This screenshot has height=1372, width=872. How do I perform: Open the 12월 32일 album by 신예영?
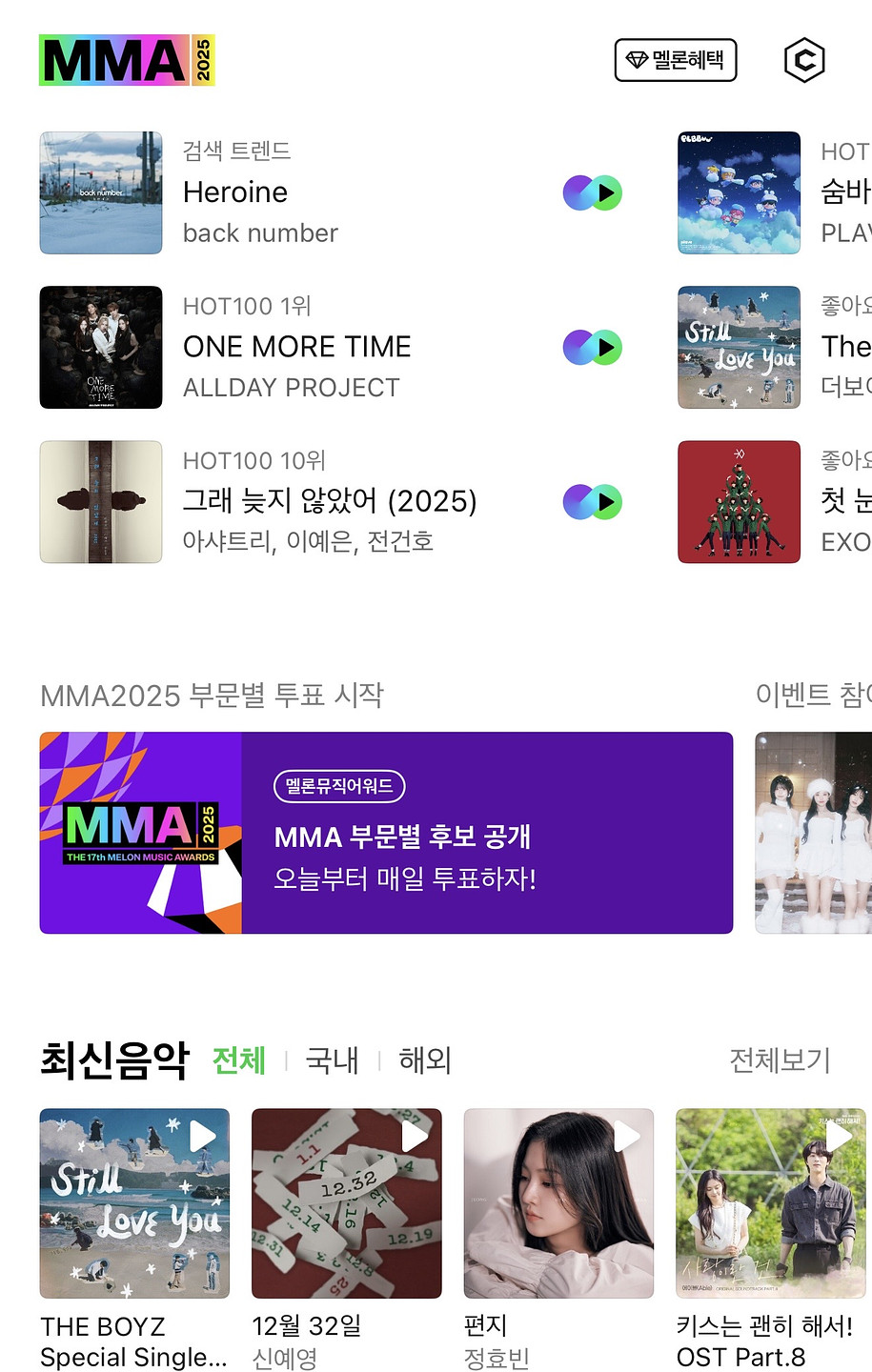pyautogui.click(x=346, y=1203)
